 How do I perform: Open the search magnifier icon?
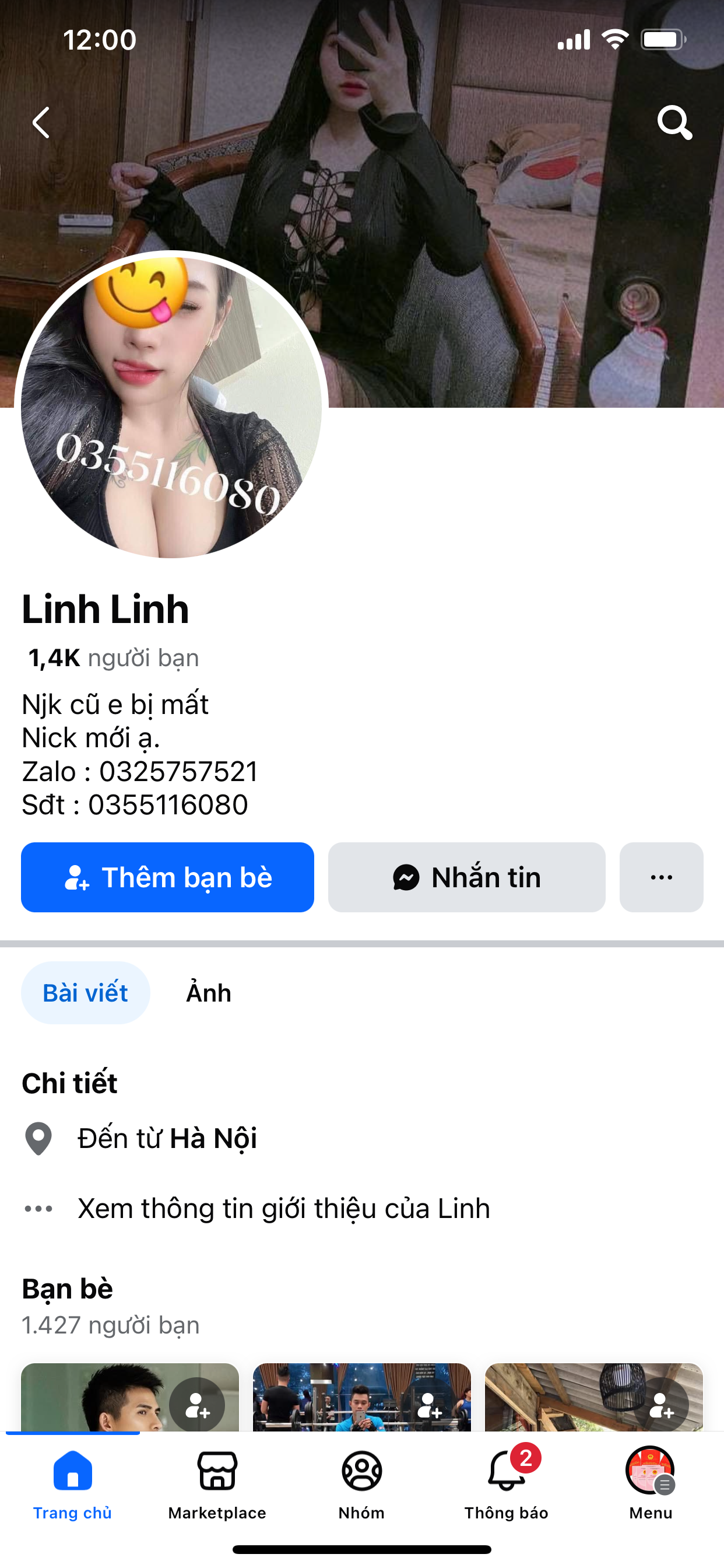pyautogui.click(x=674, y=123)
